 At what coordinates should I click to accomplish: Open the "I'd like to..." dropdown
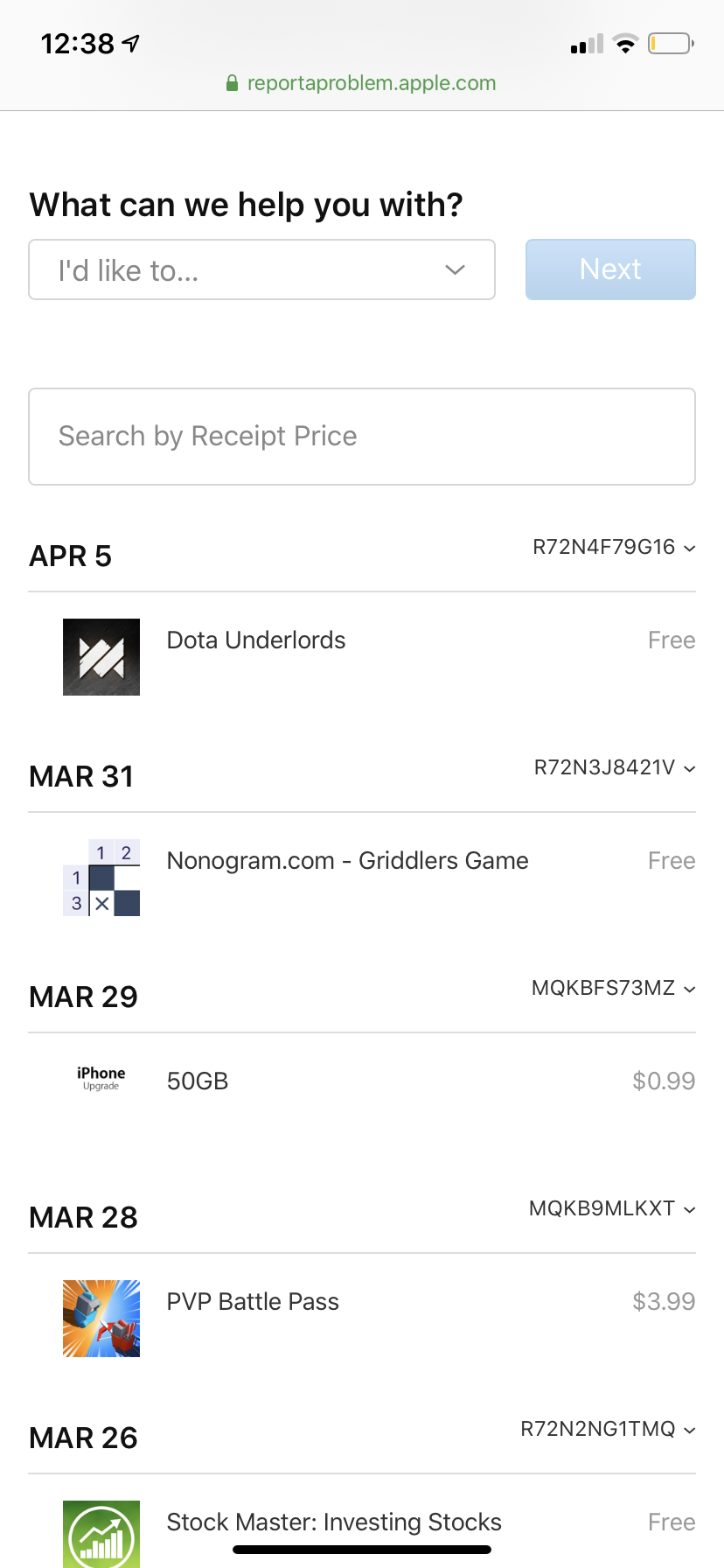coord(261,269)
